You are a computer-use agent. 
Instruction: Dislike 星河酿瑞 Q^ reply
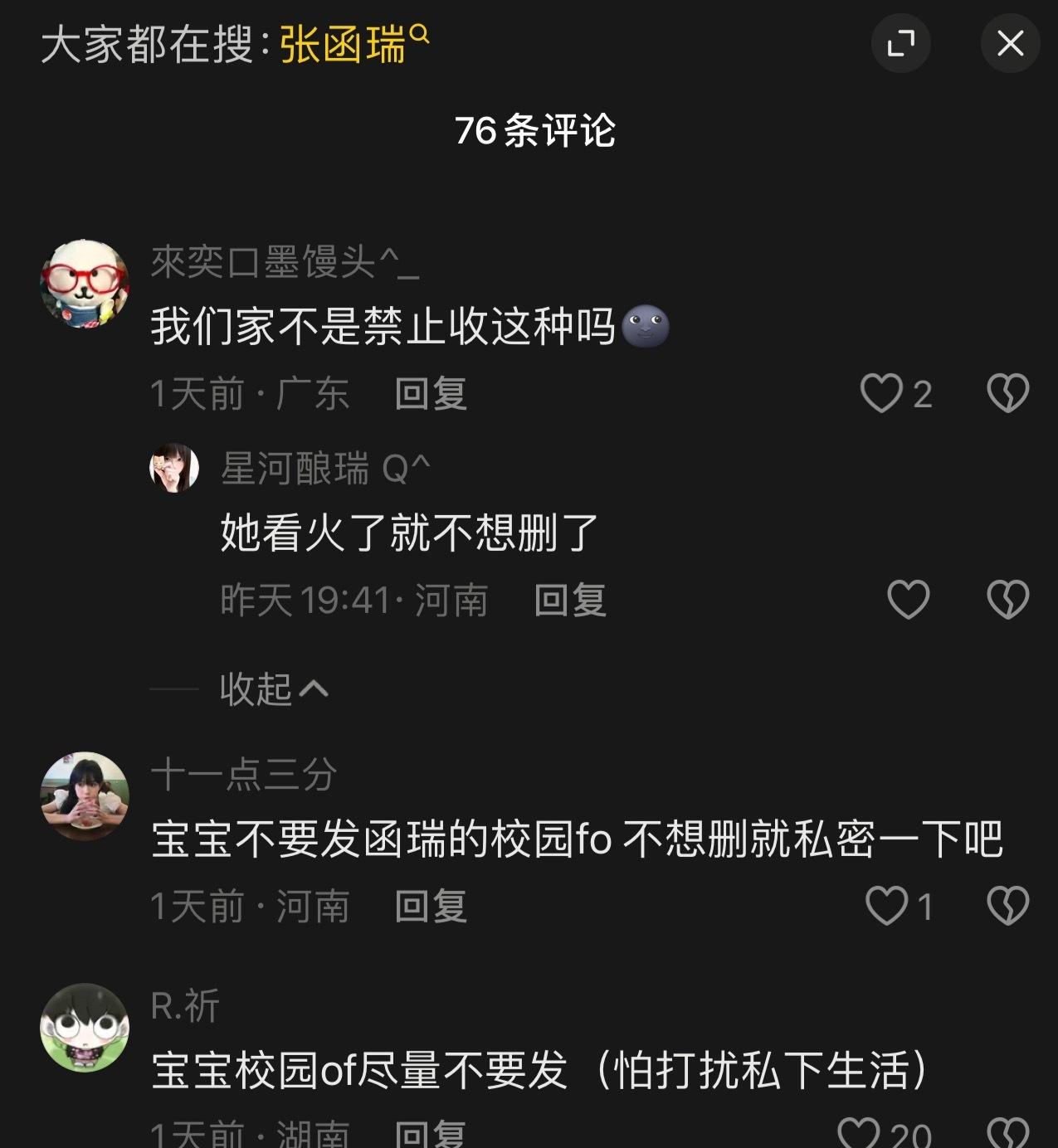1007,599
